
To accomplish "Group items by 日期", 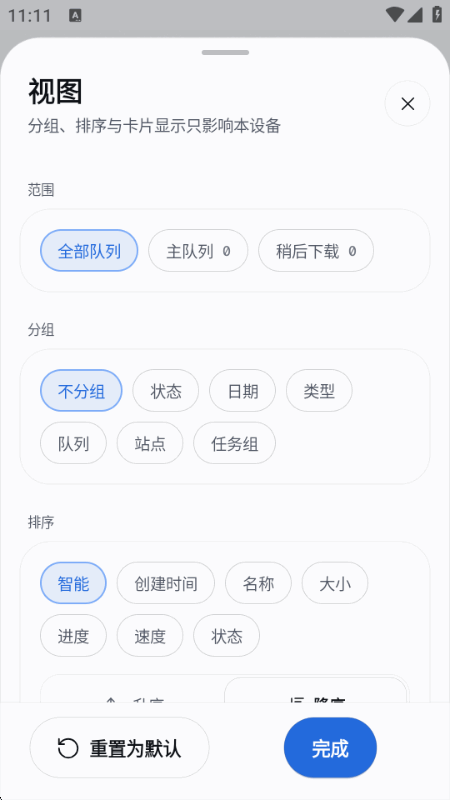I will (242, 391).
